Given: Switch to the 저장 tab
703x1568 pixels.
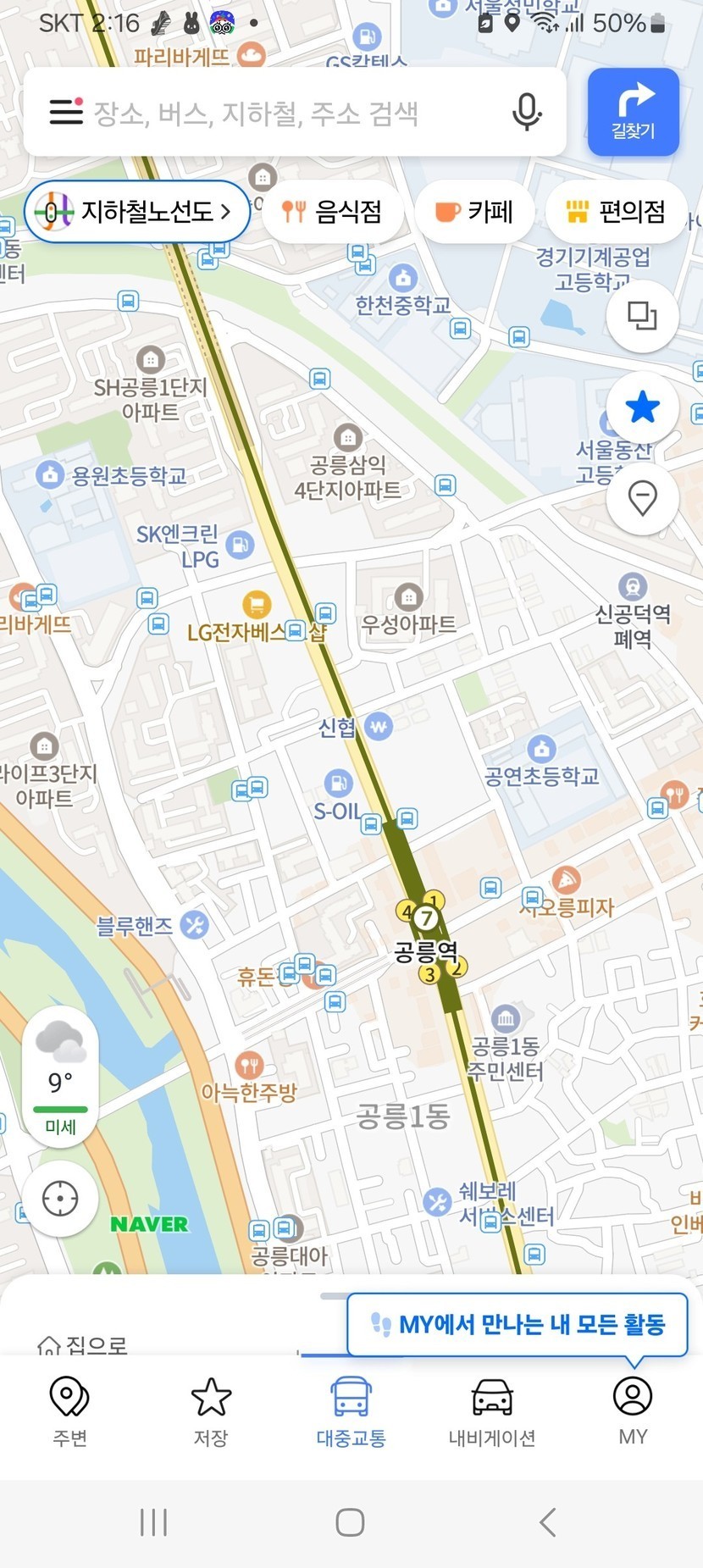Looking at the screenshot, I should pyautogui.click(x=211, y=1412).
